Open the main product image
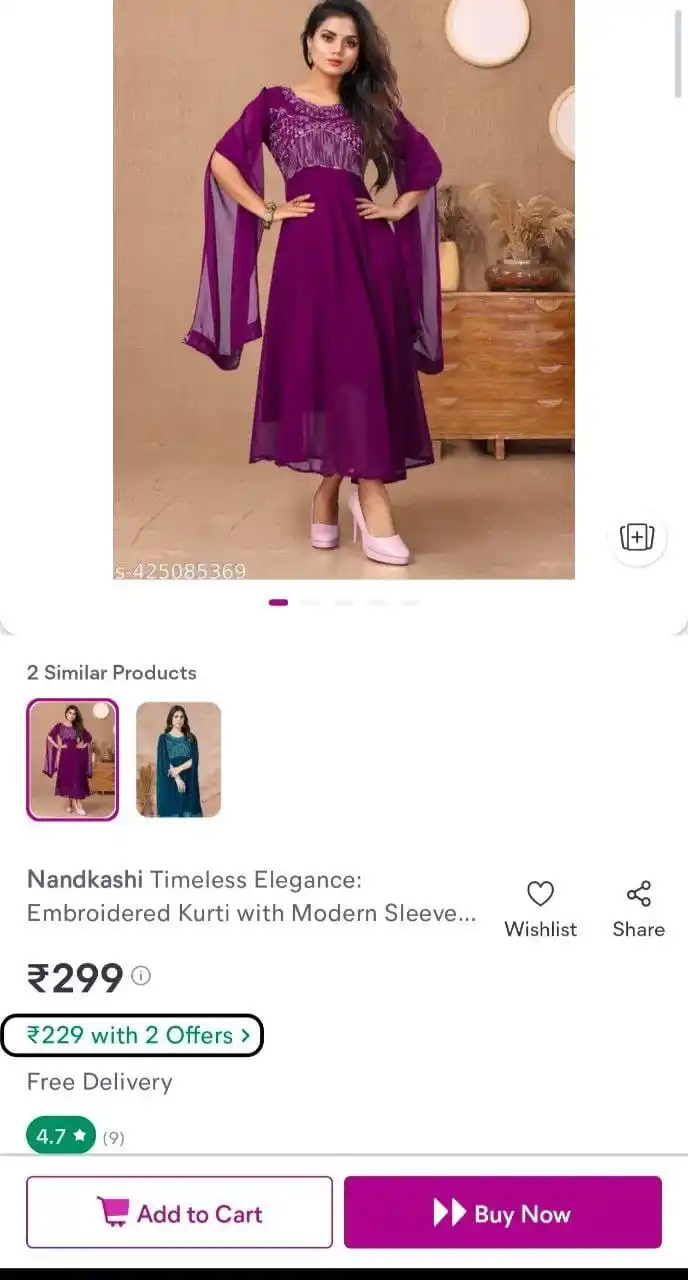 pos(343,290)
